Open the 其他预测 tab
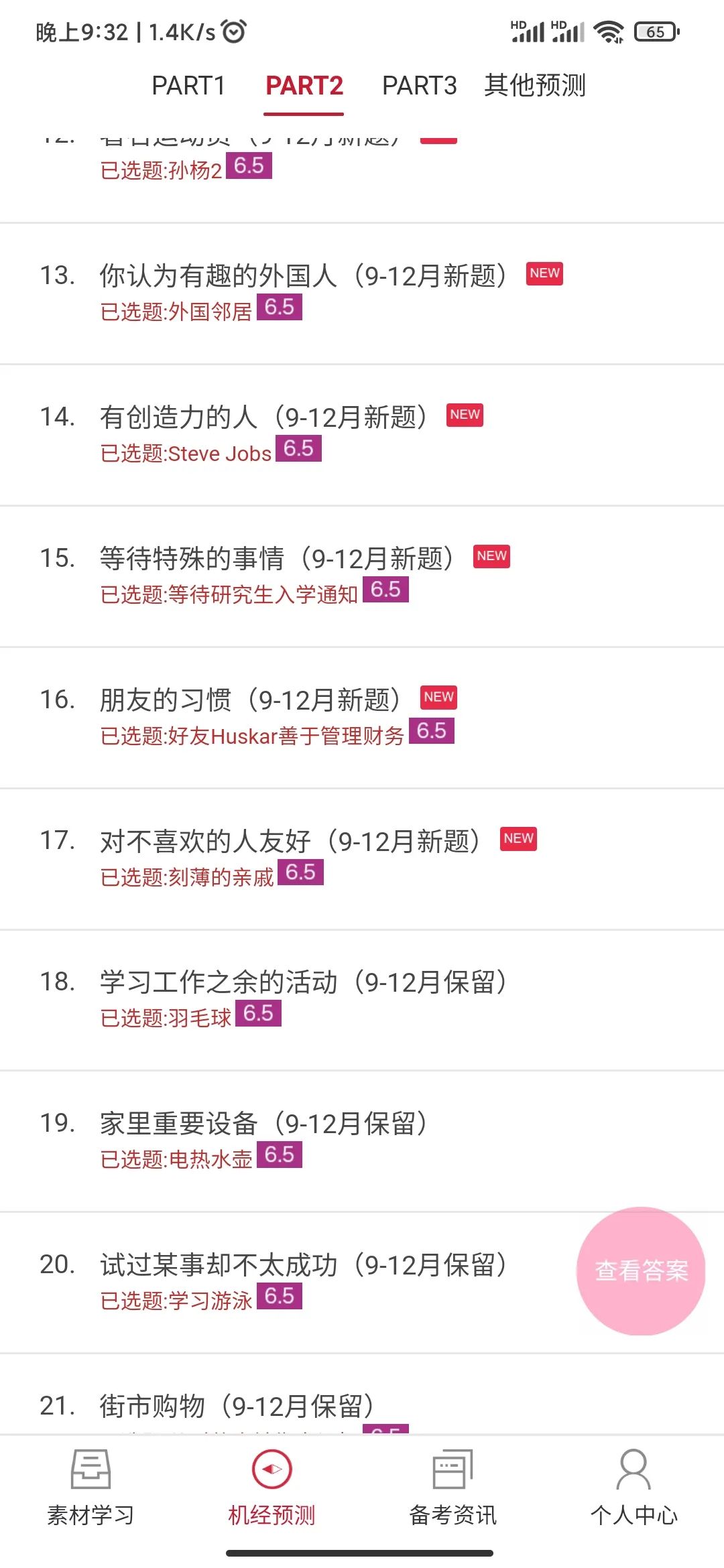Screen dimensions: 724x1568 click(x=534, y=86)
